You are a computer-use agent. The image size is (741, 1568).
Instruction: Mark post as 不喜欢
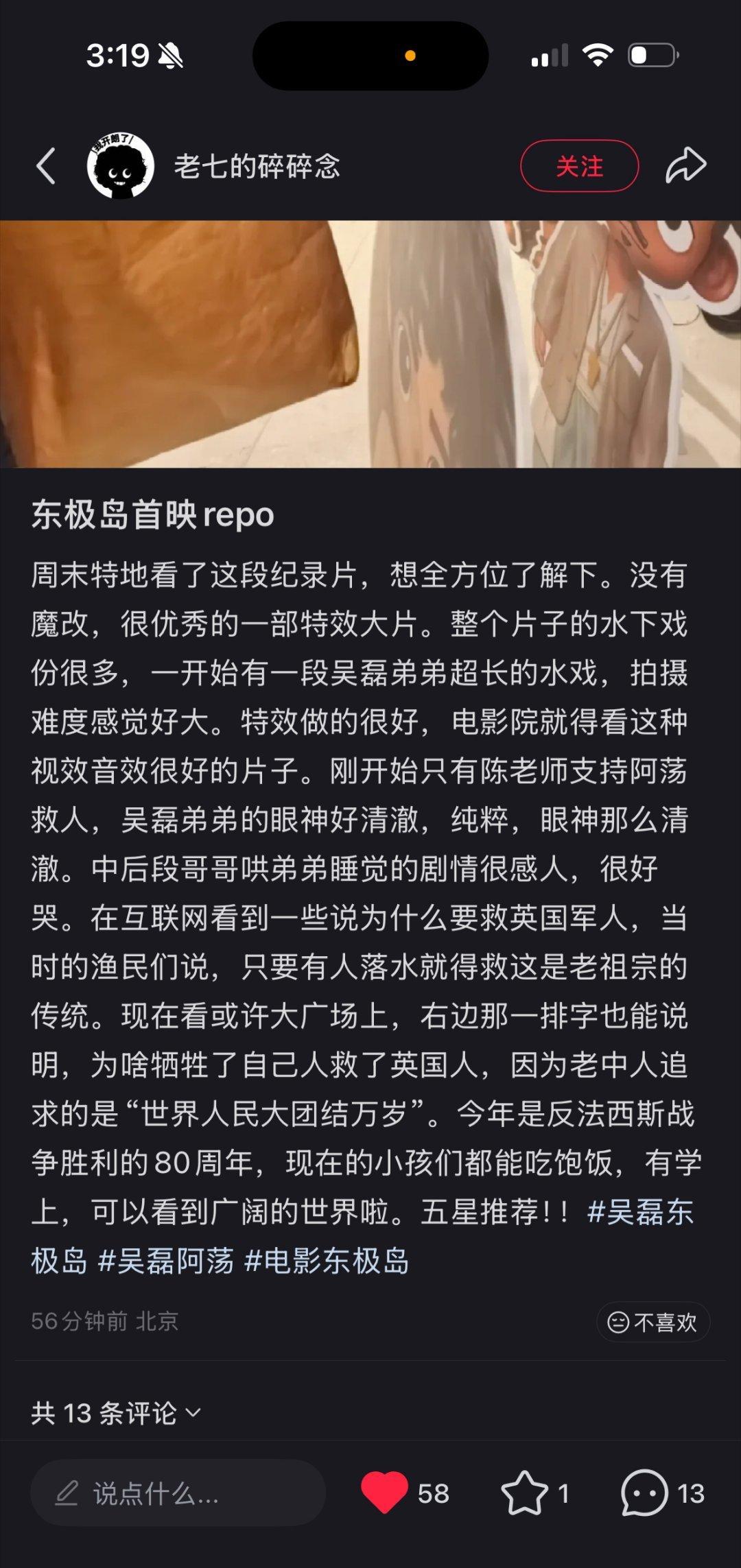pyautogui.click(x=652, y=1322)
